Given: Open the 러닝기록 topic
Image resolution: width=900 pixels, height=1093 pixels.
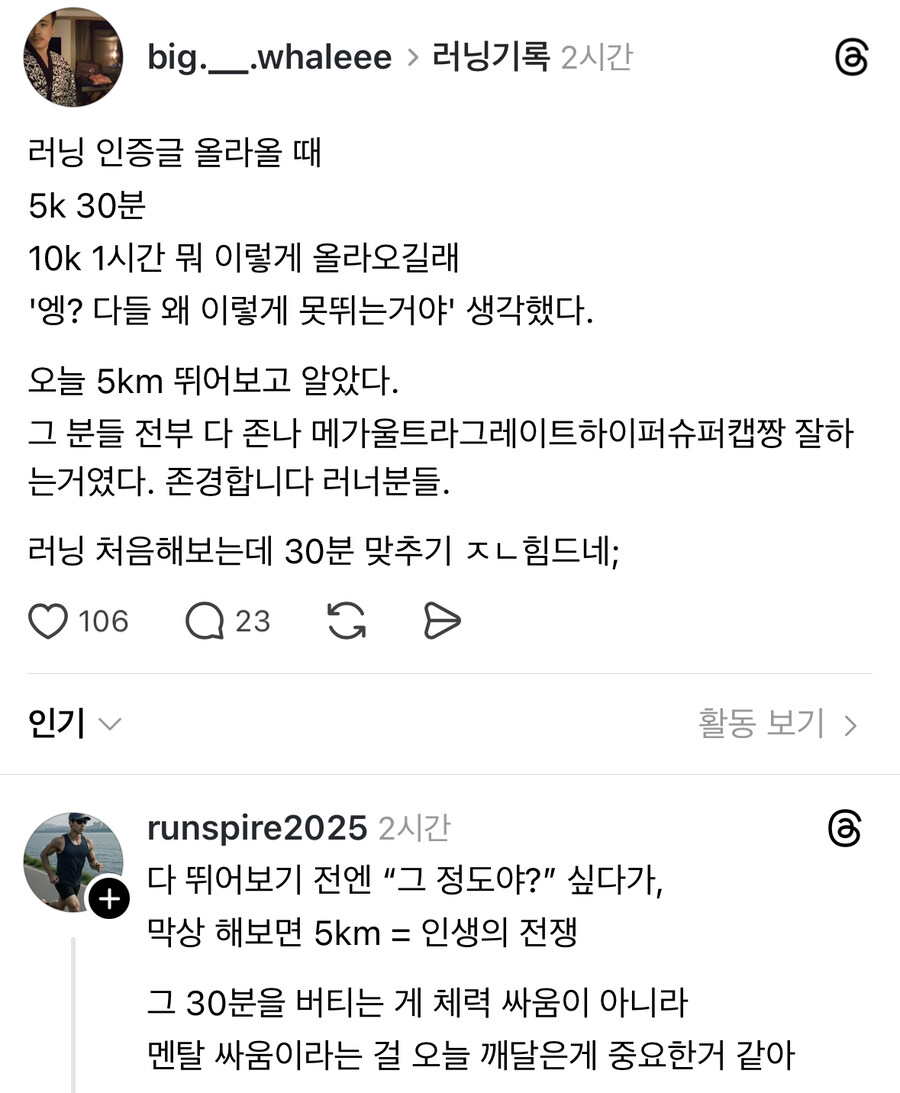Looking at the screenshot, I should 490,57.
